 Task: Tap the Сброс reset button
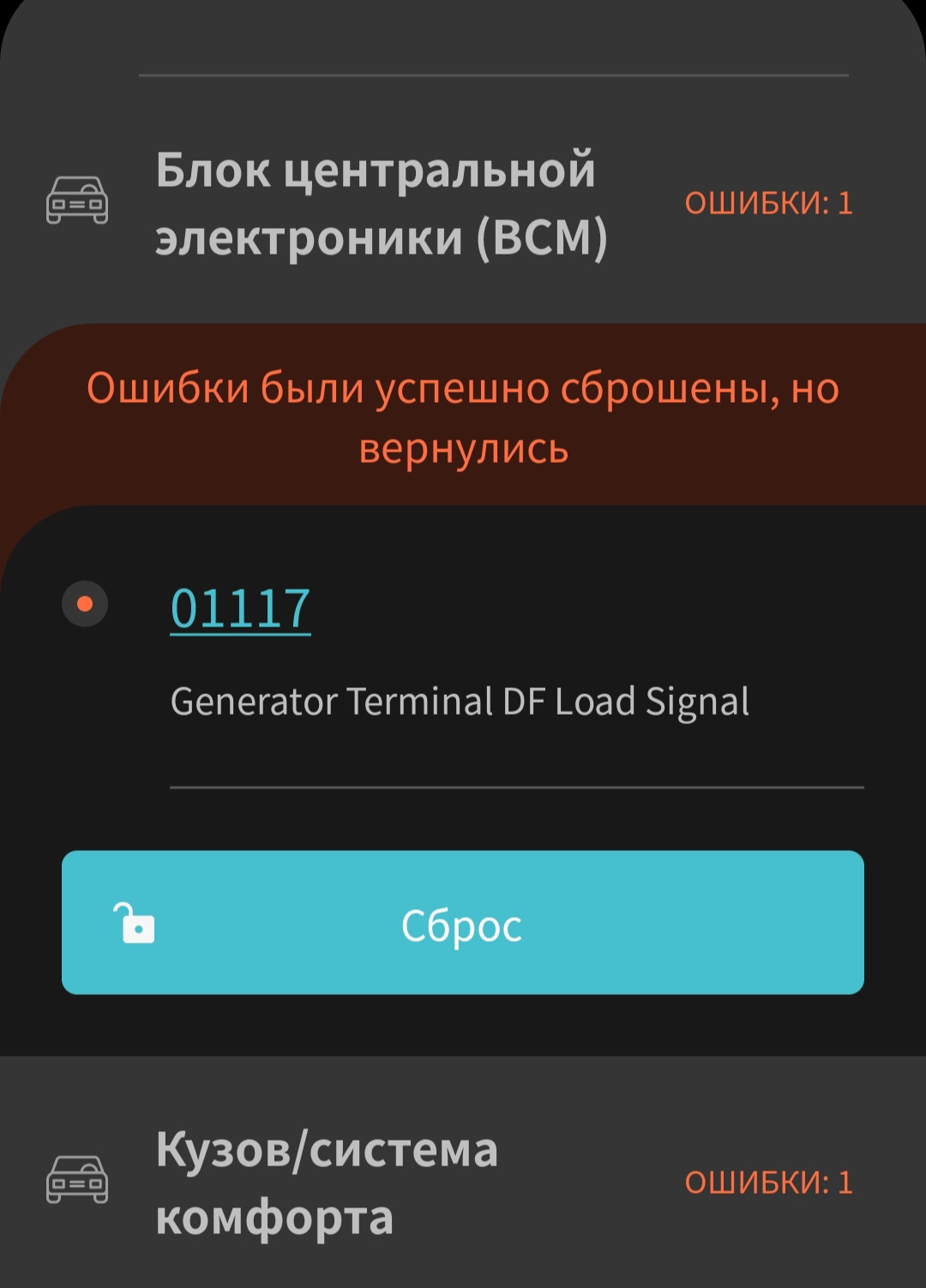click(462, 923)
